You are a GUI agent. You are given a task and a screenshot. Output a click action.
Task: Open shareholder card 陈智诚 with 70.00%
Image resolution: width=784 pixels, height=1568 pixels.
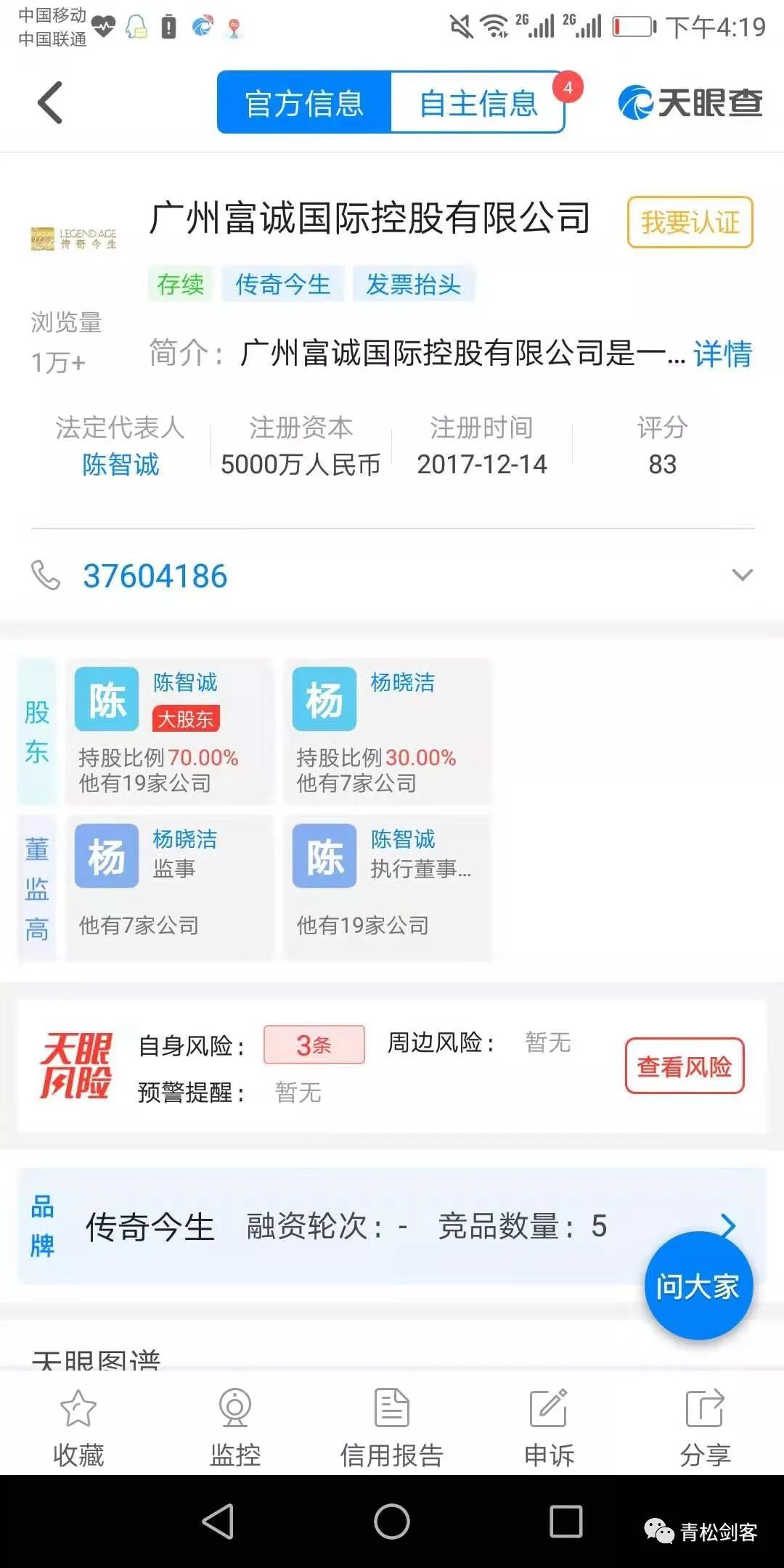tap(169, 731)
